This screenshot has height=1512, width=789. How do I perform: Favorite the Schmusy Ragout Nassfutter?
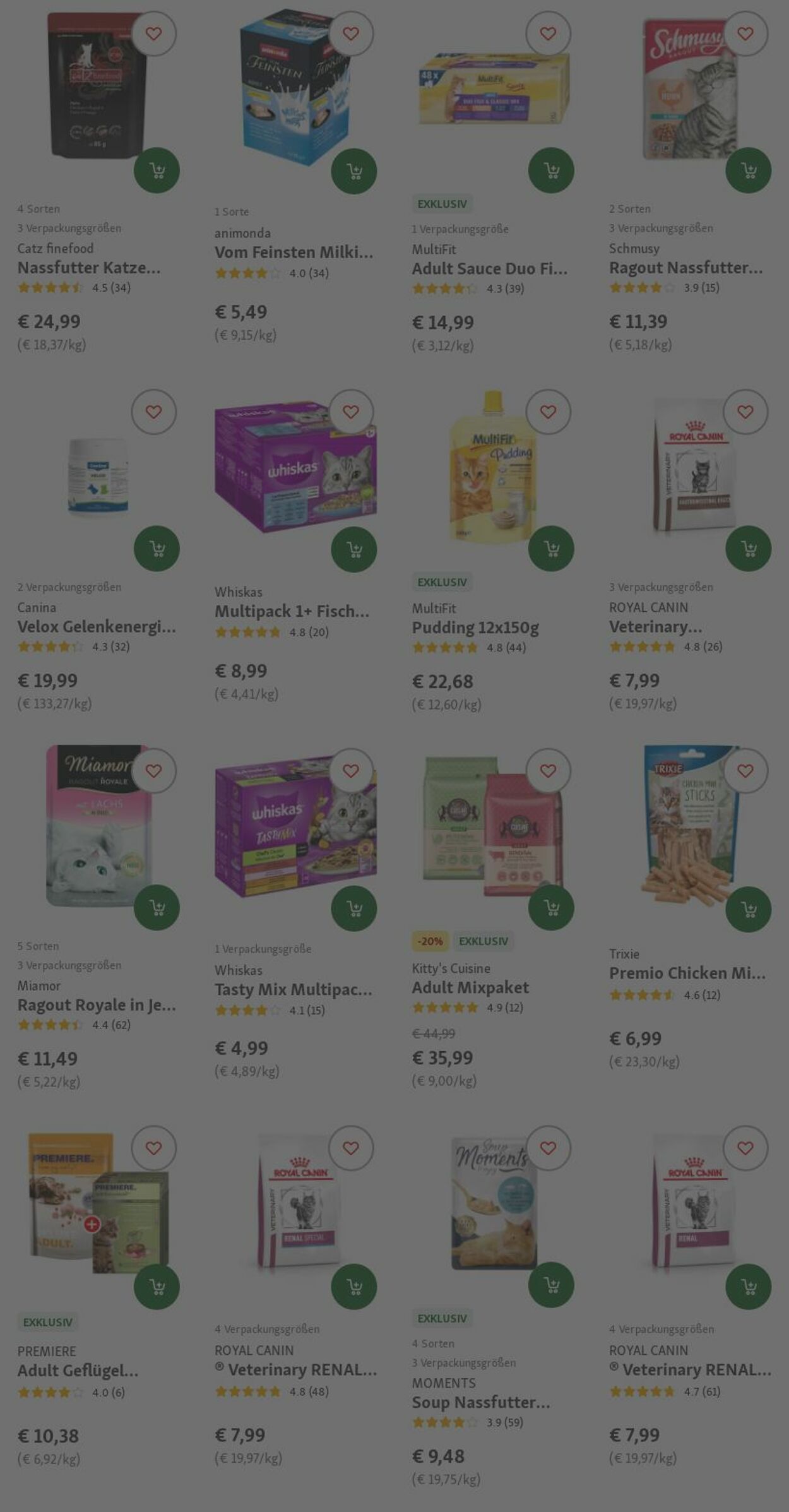coord(745,33)
